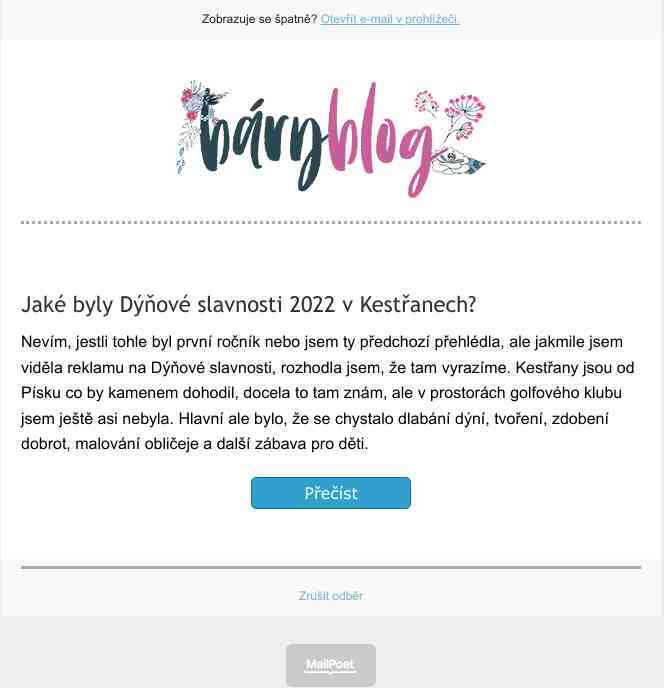Open the MailPoet badge
This screenshot has width=664, height=688.
click(331, 665)
